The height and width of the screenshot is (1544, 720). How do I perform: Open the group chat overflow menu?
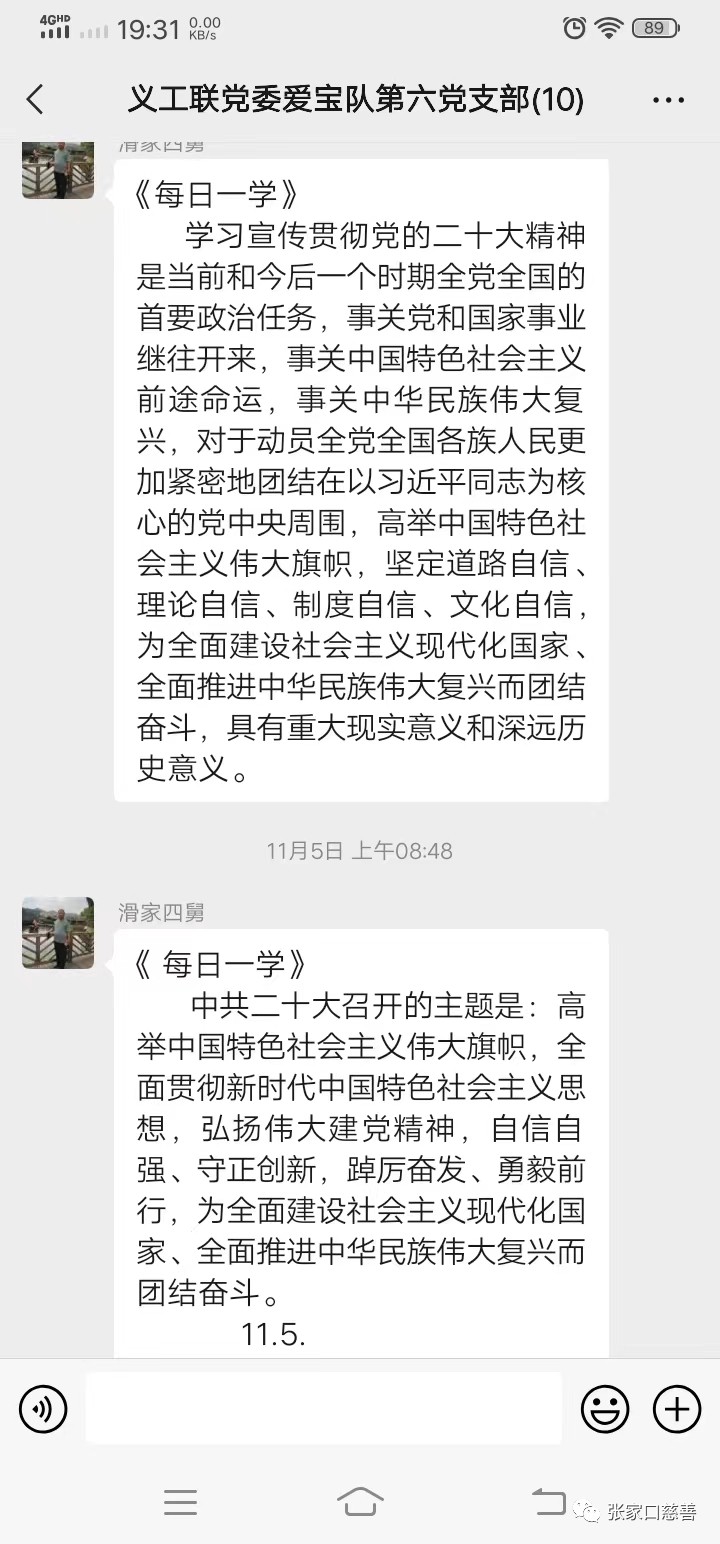pos(667,99)
